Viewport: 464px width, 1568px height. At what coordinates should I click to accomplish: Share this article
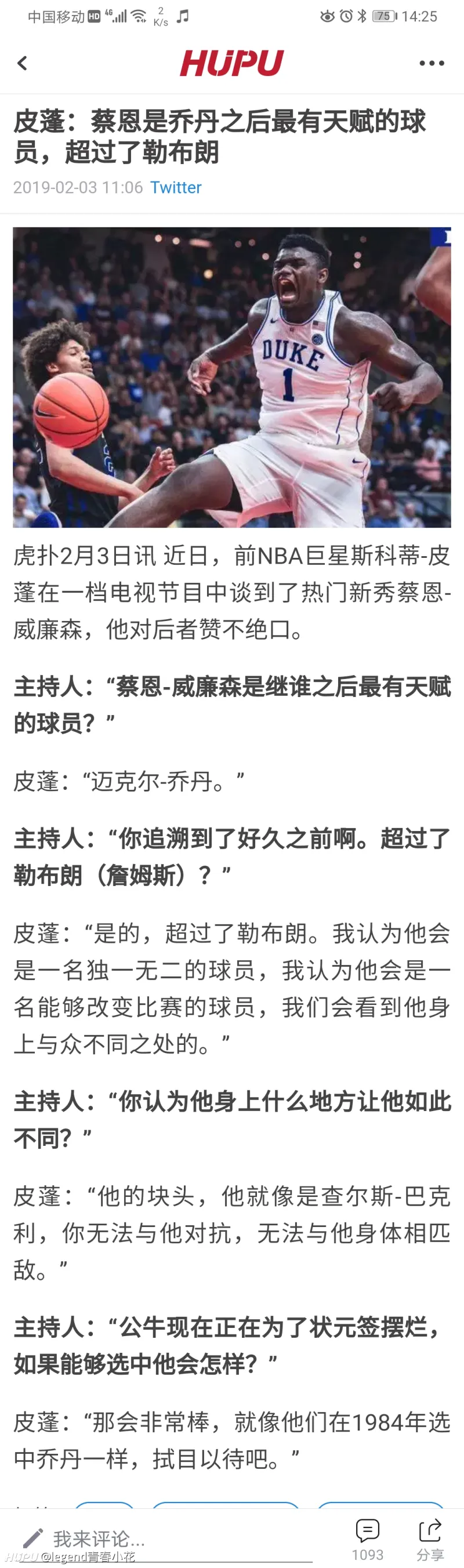[430, 1538]
